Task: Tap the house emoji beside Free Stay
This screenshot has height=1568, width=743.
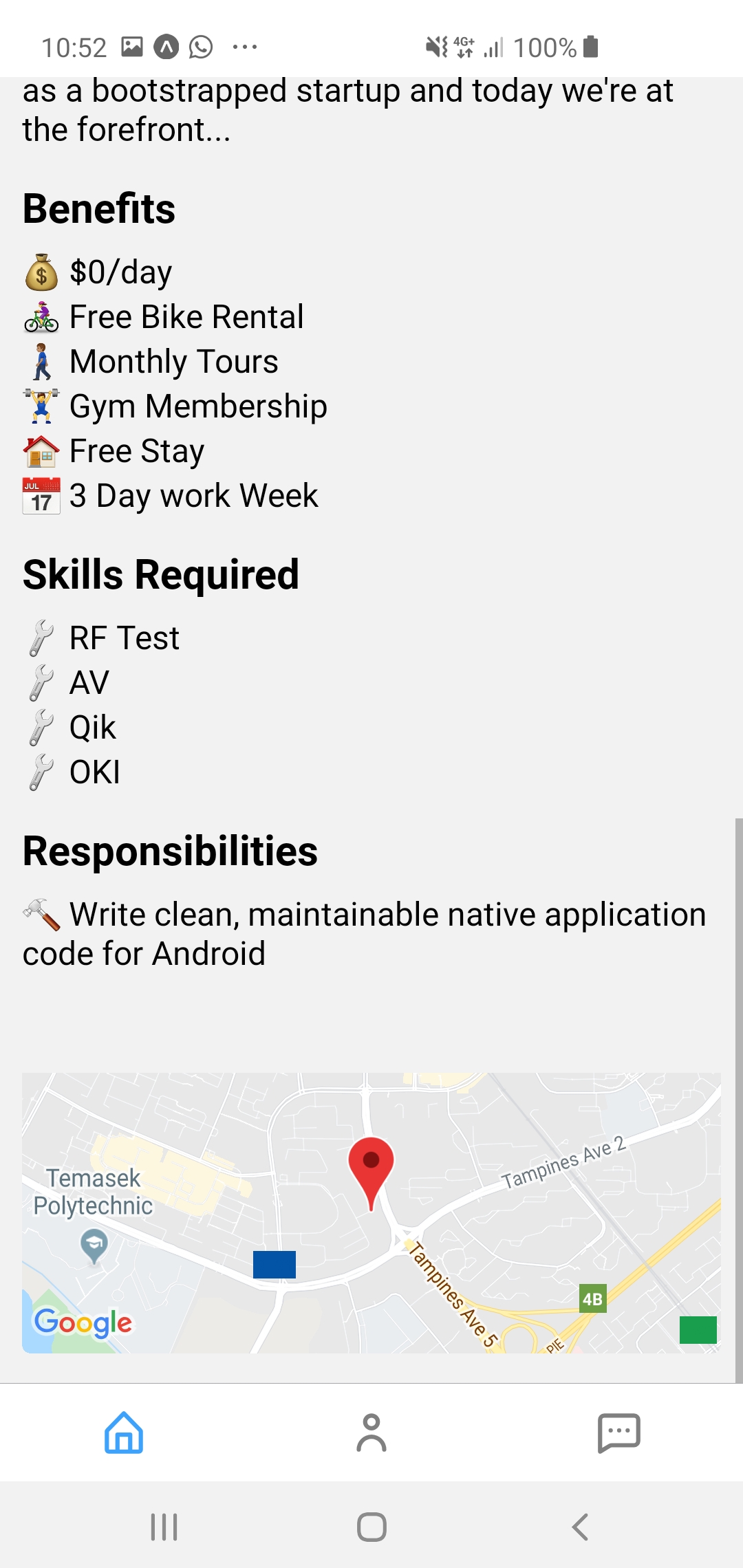Action: coord(40,451)
